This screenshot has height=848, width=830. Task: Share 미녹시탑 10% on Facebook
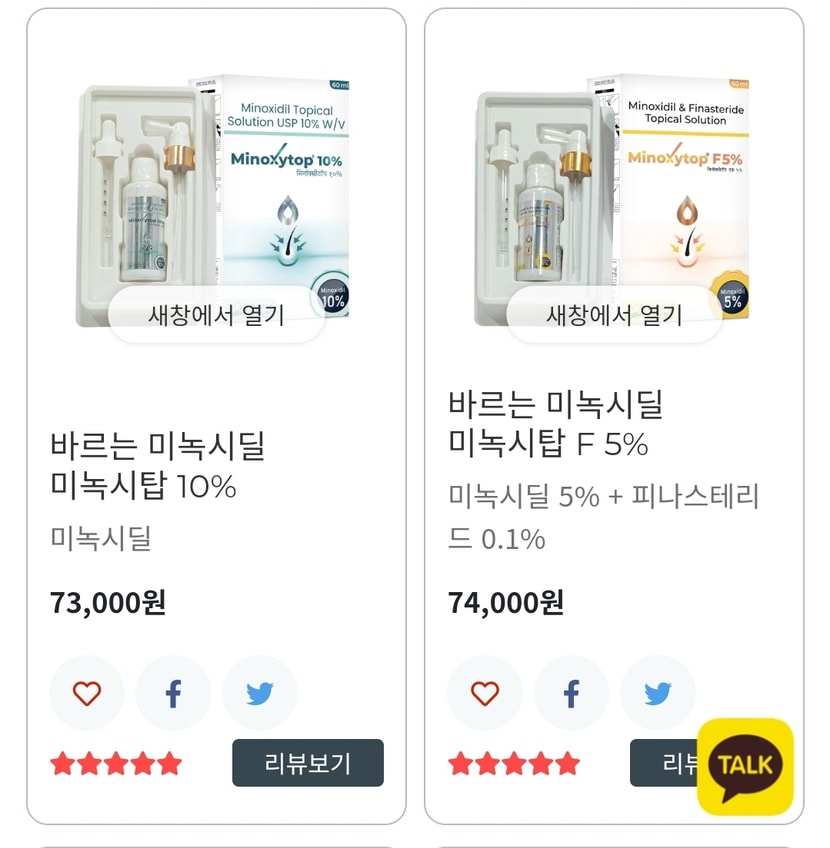[173, 693]
